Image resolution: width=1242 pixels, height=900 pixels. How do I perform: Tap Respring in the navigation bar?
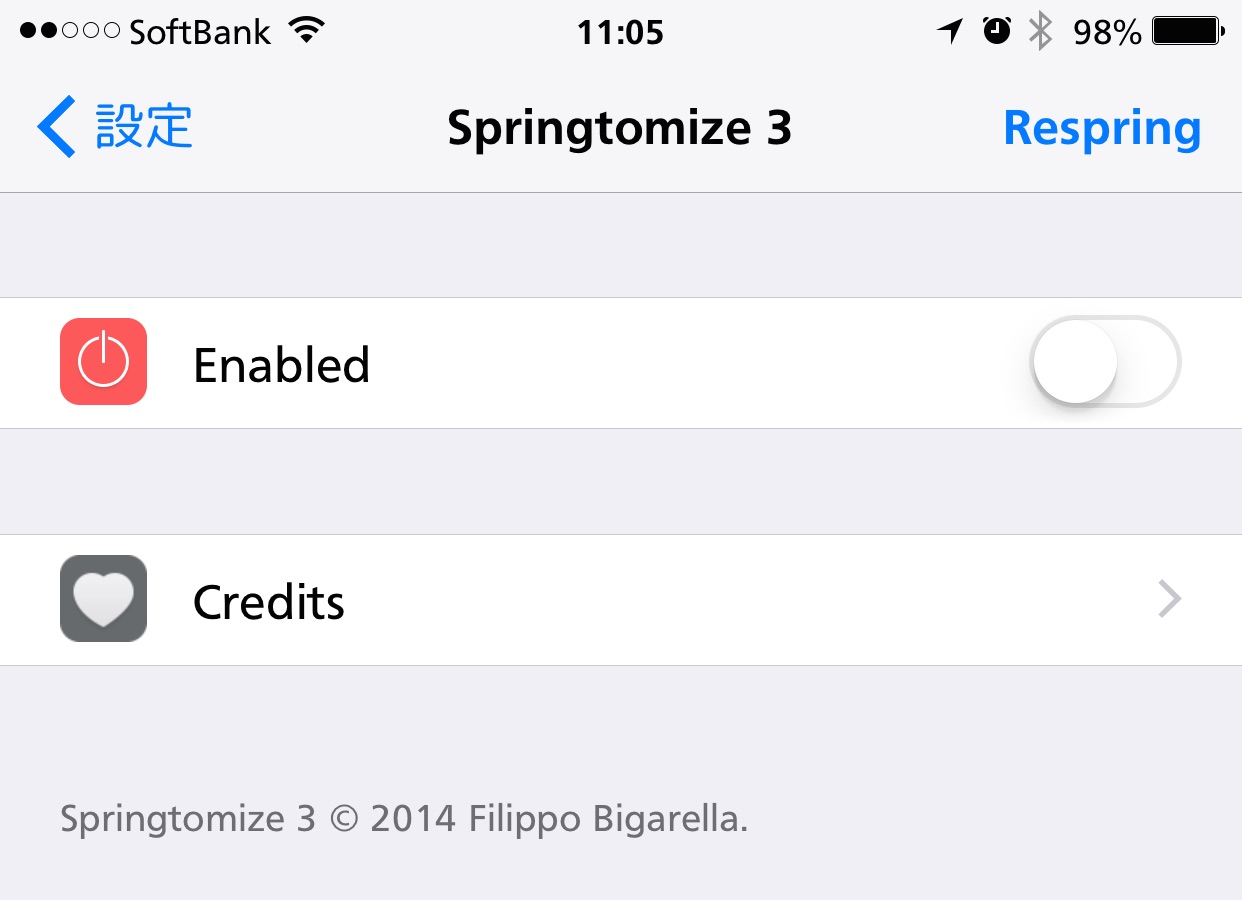(1101, 128)
